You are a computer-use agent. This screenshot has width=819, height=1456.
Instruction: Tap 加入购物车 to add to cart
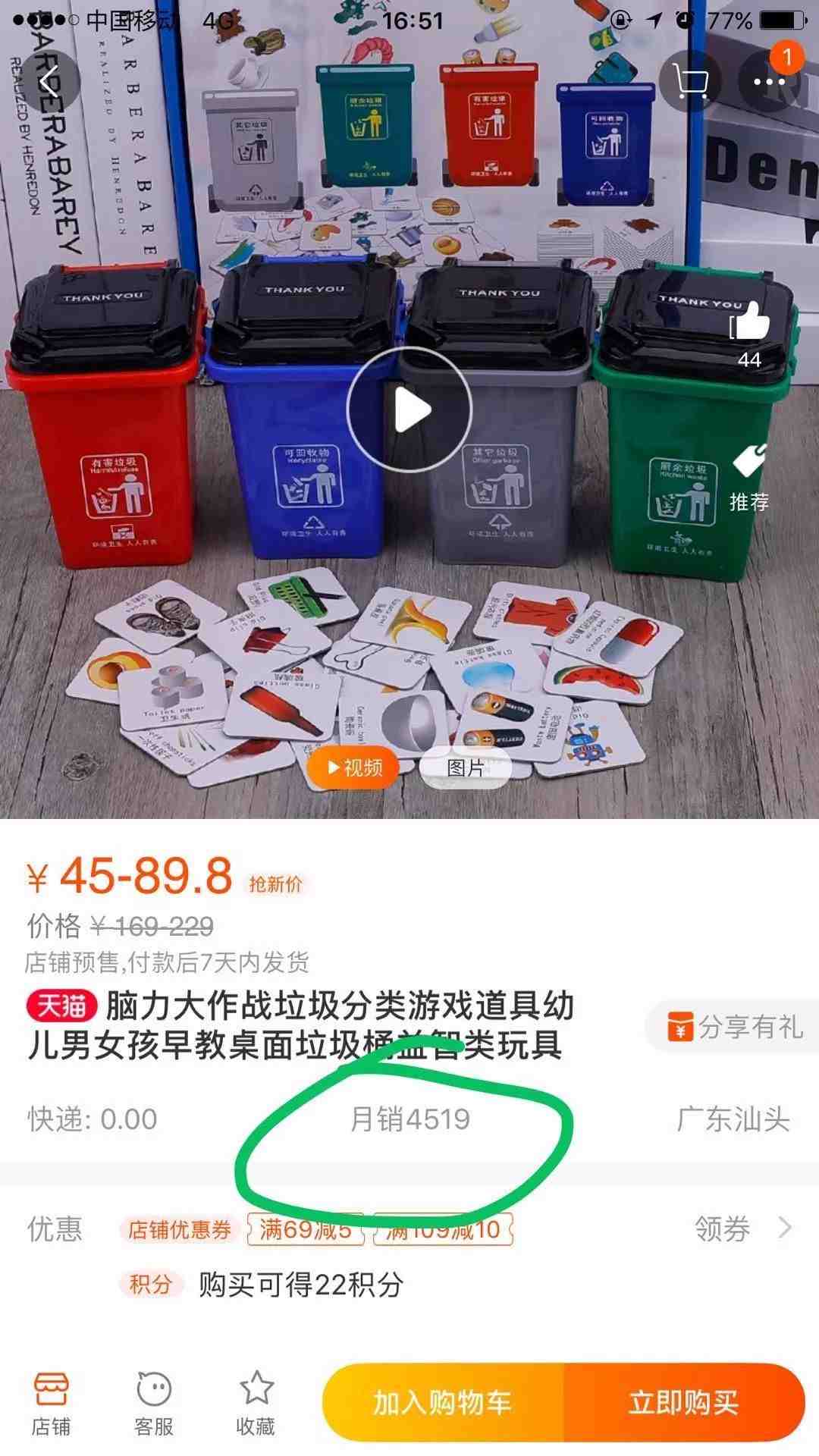[x=443, y=1403]
